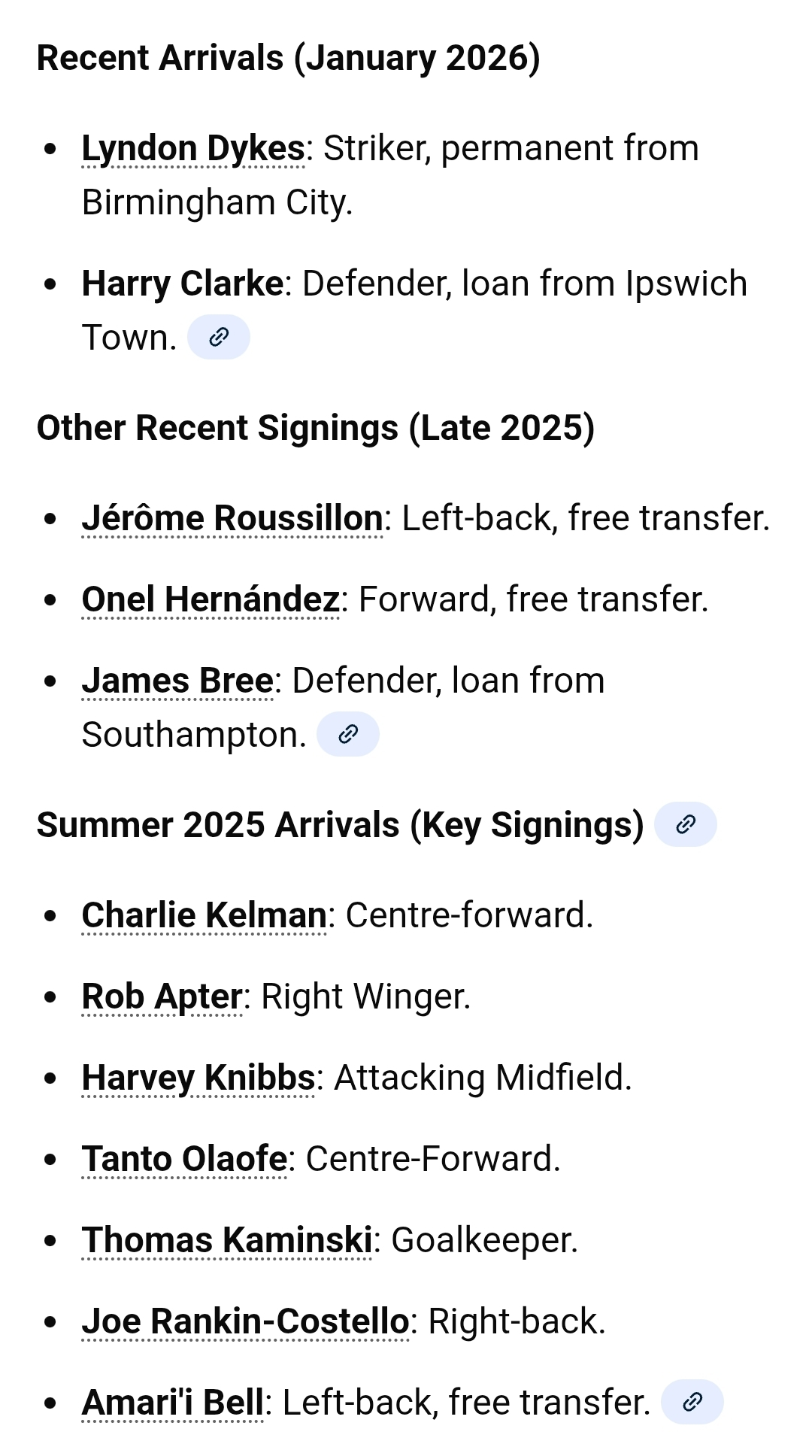Open the Harvey Knibbs link
The image size is (812, 1456).
(198, 1078)
